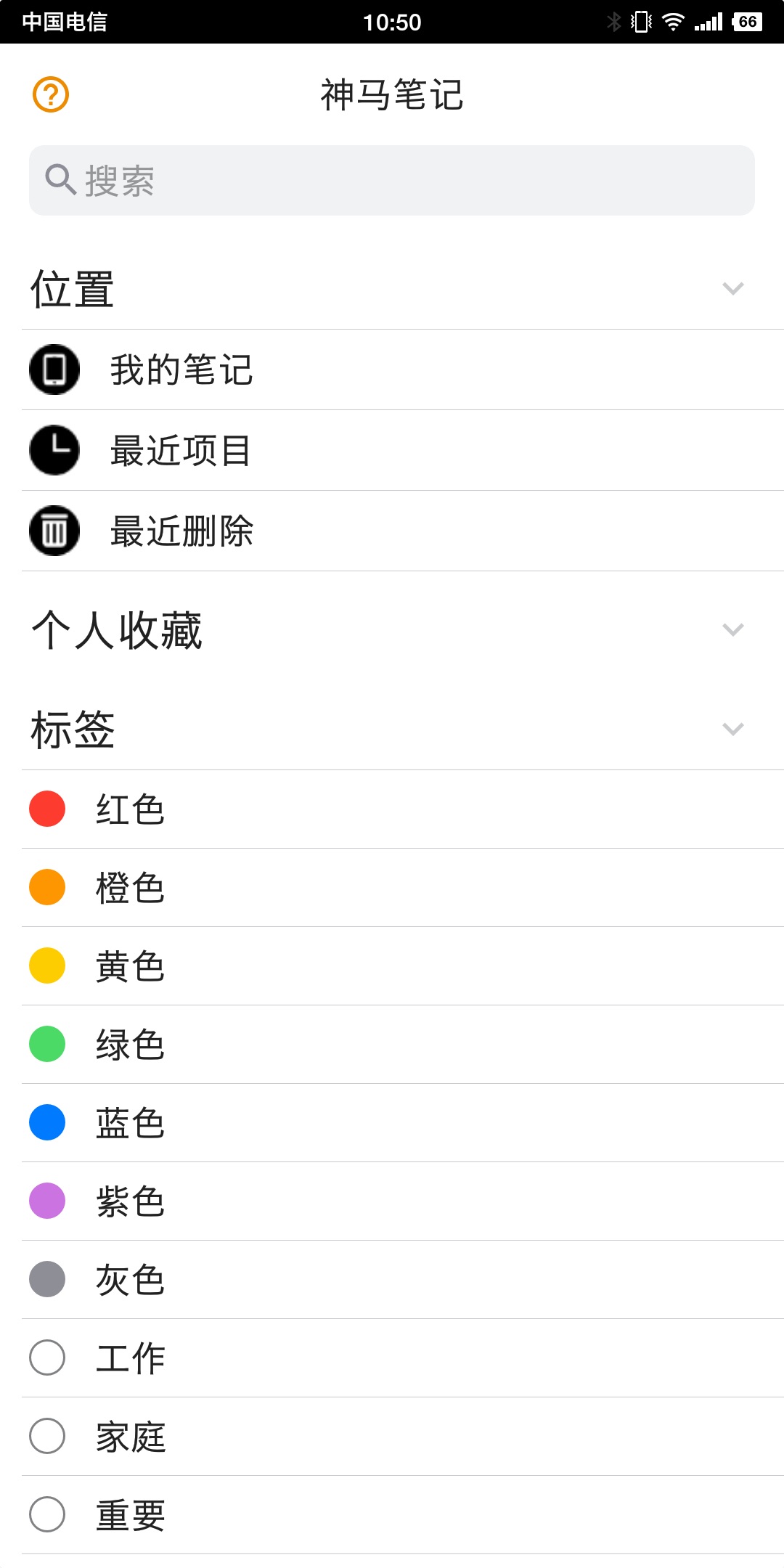The image size is (784, 1568).
Task: Collapse the 位置 section
Action: tap(732, 288)
